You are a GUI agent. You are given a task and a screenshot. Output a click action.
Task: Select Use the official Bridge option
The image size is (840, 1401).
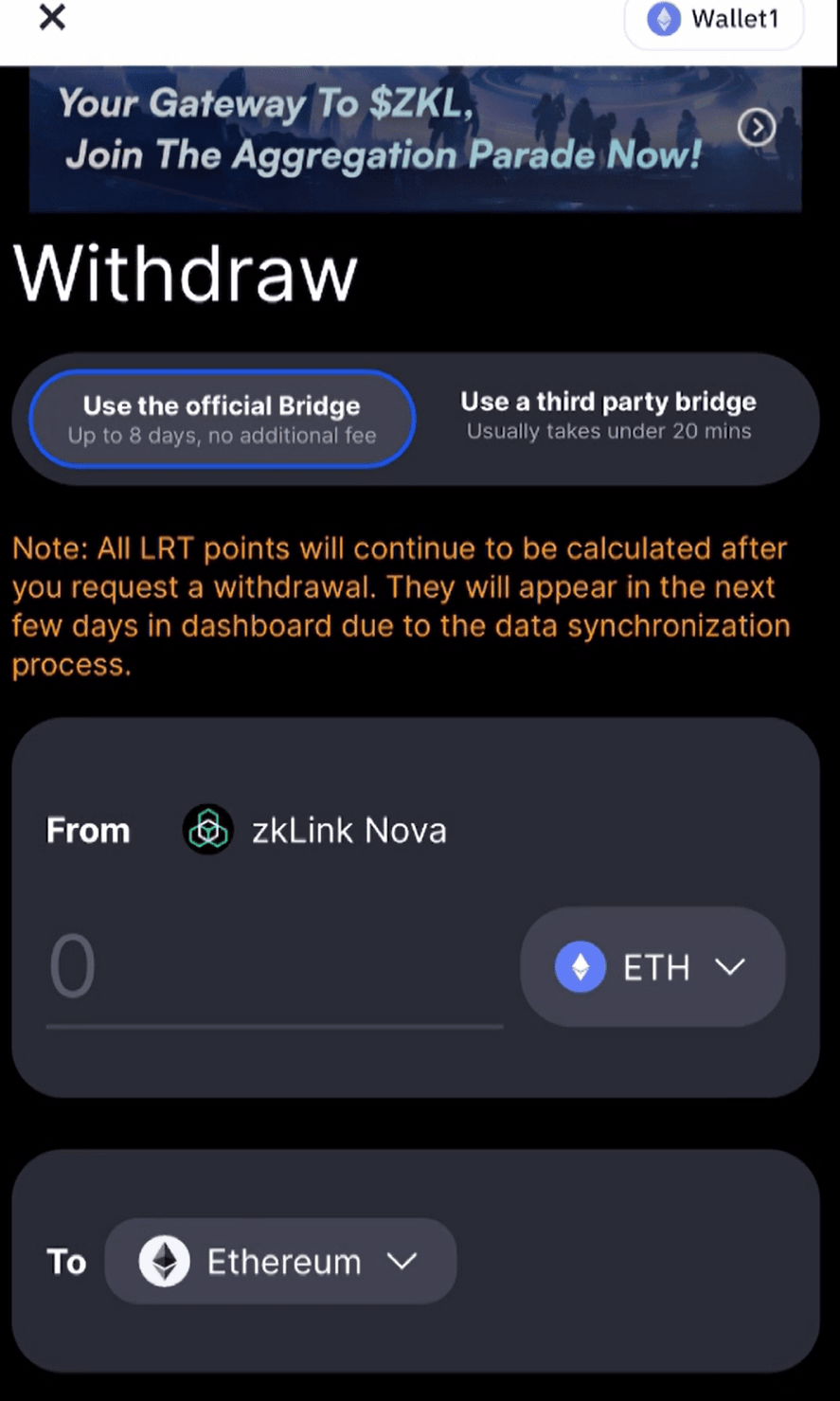(222, 419)
